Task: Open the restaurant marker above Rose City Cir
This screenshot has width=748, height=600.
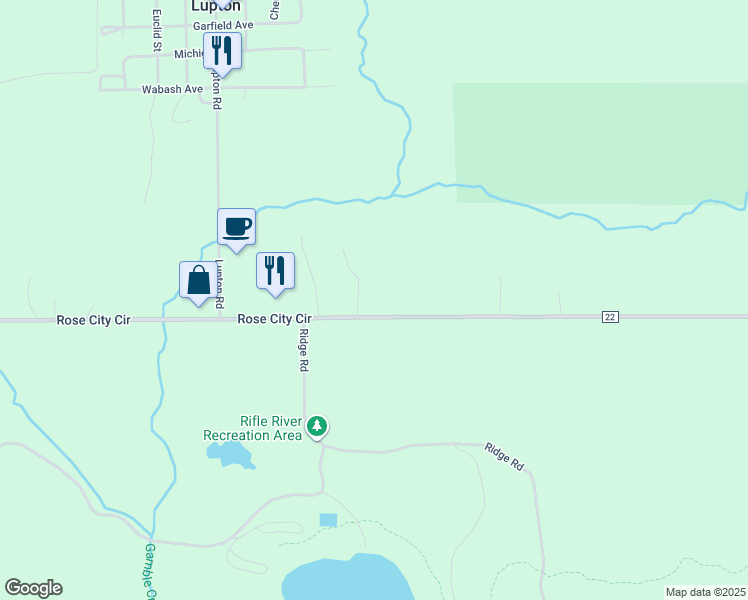Action: pos(275,271)
